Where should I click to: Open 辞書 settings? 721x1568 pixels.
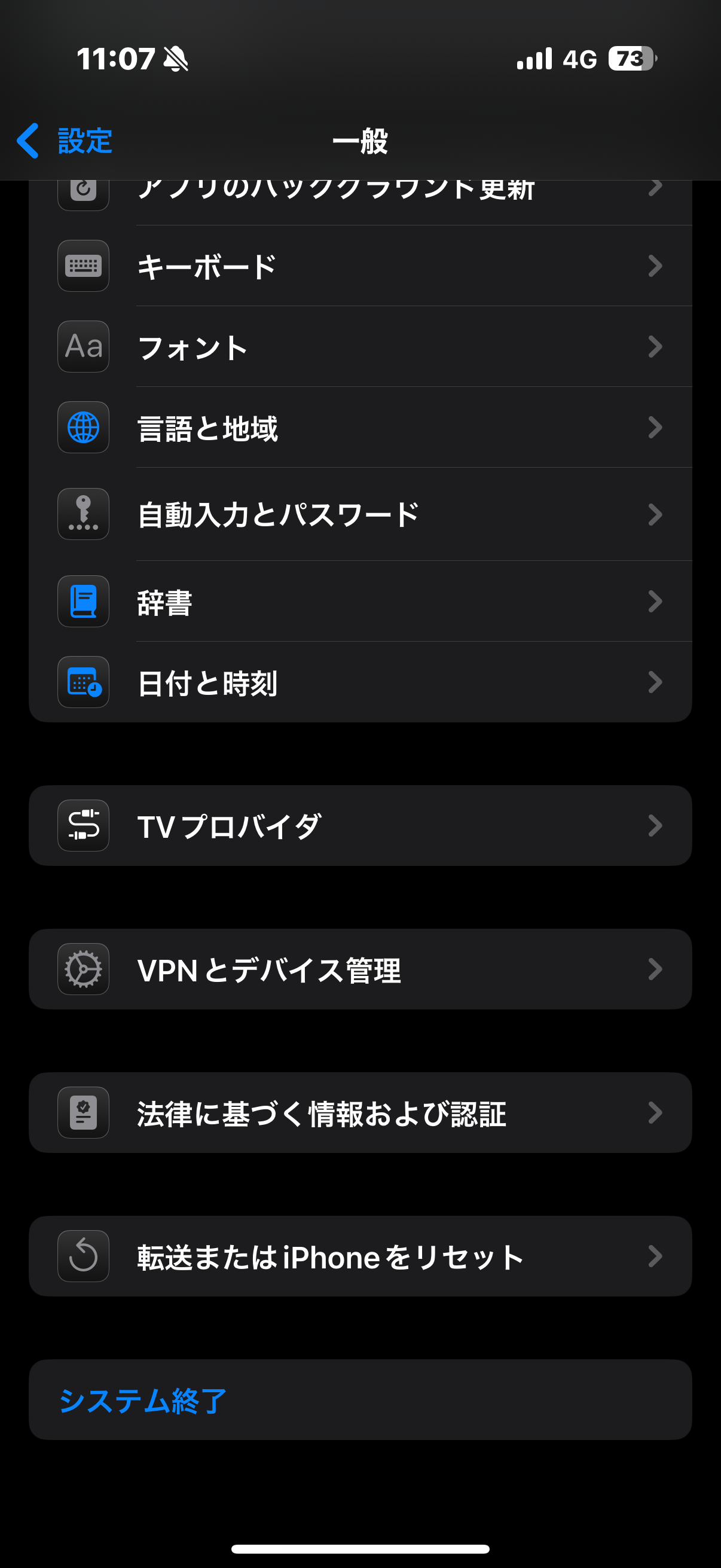coord(360,602)
